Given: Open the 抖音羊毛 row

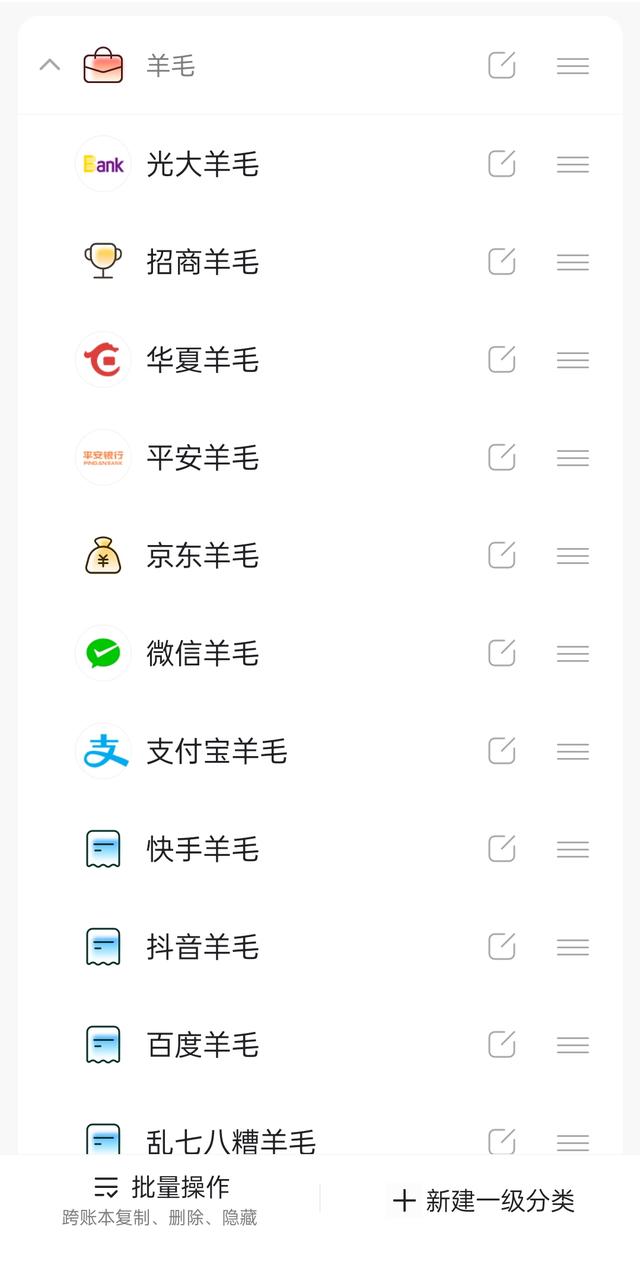Looking at the screenshot, I should (320, 948).
